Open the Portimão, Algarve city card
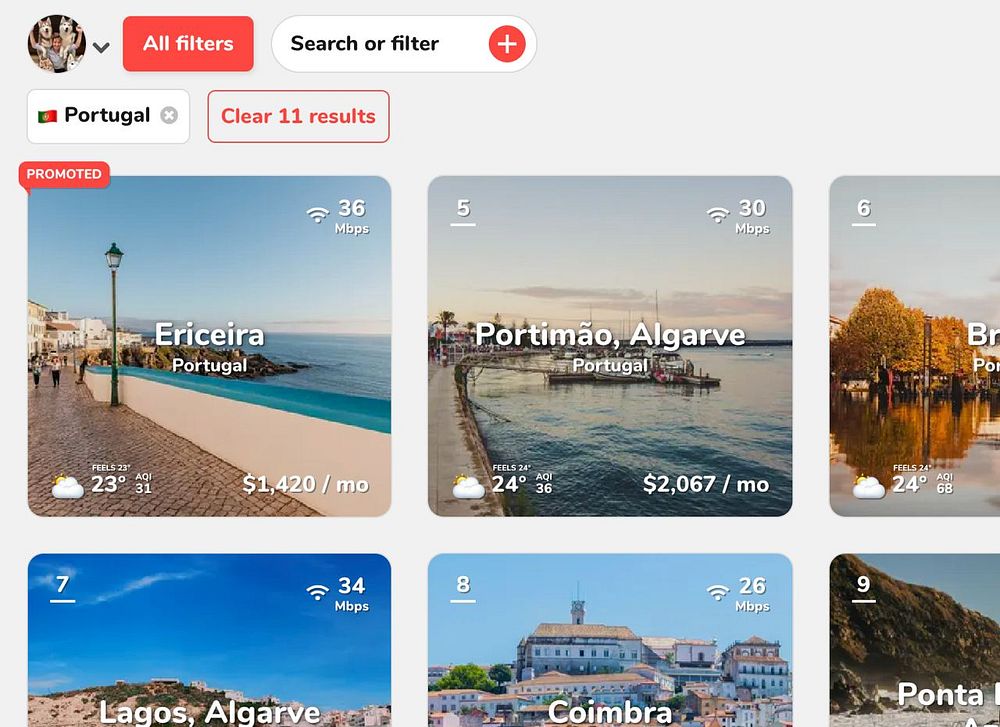 (610, 346)
